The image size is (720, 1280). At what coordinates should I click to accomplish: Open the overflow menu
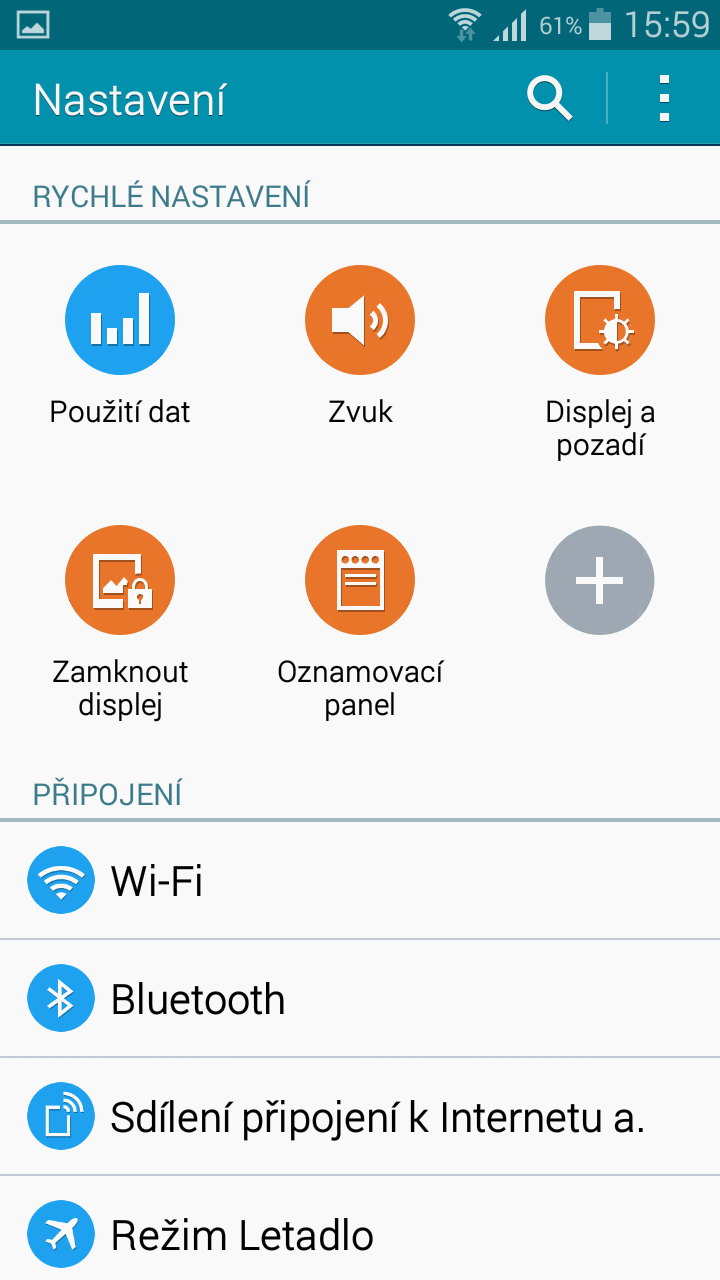coord(664,99)
